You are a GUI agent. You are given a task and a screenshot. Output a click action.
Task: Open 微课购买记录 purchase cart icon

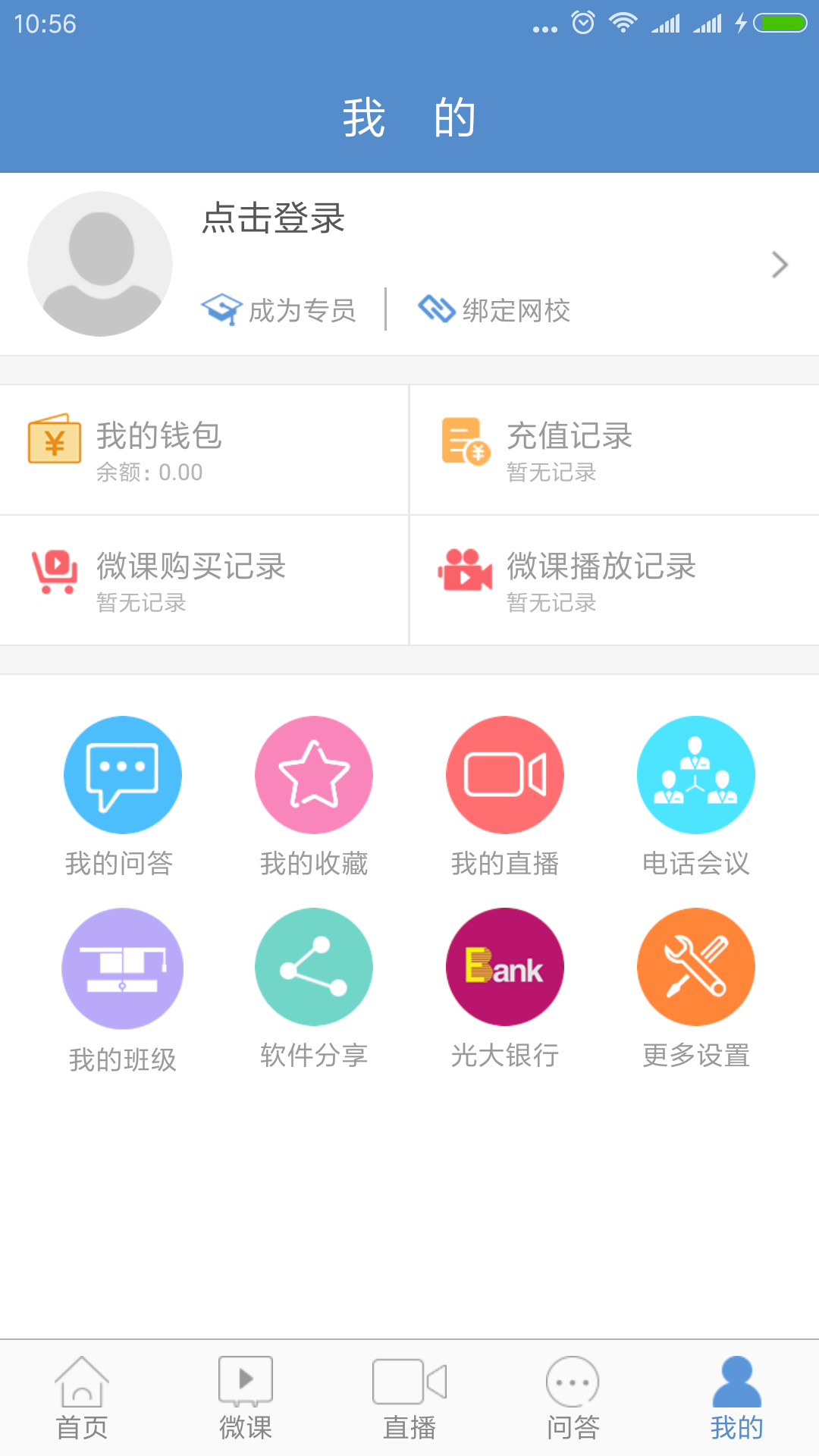pyautogui.click(x=205, y=580)
